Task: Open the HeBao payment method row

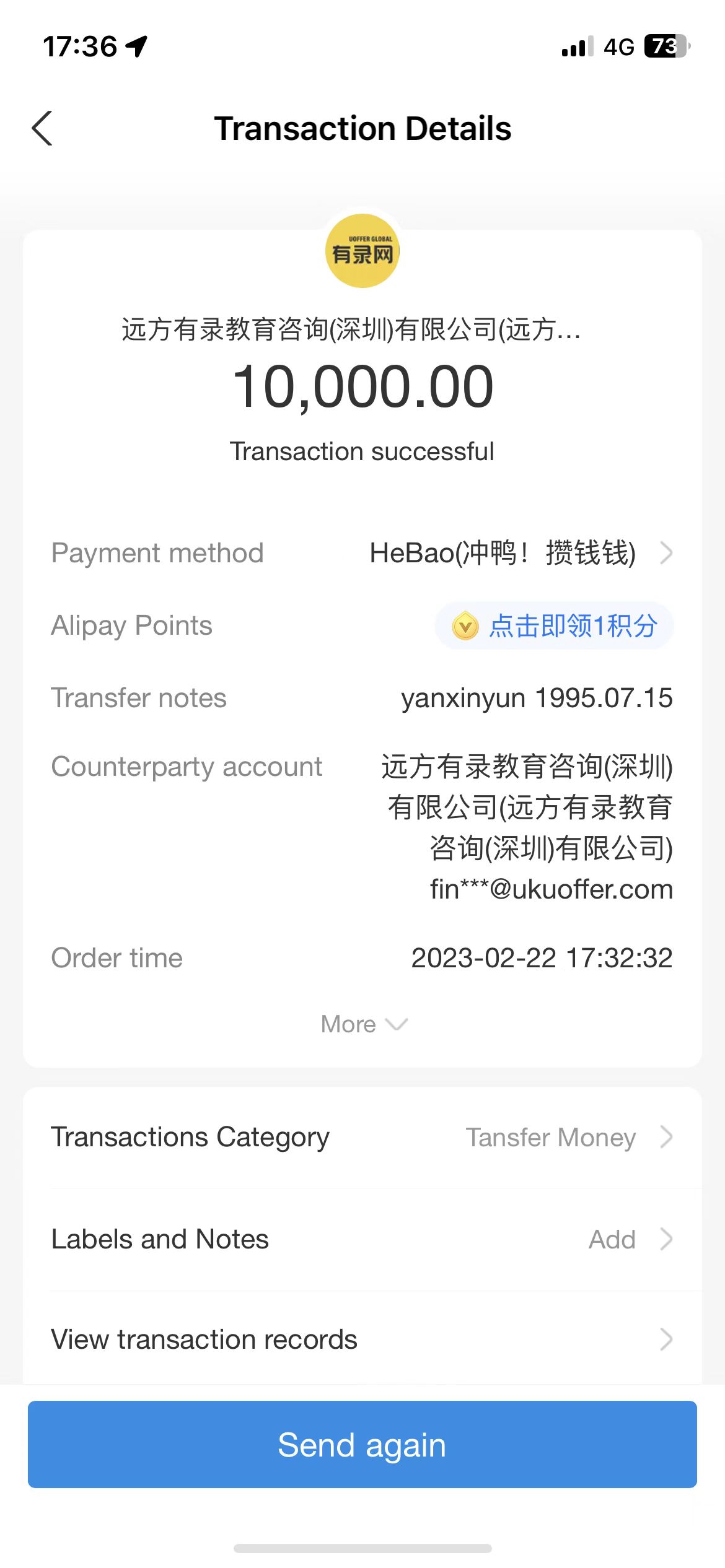Action: coord(519,553)
